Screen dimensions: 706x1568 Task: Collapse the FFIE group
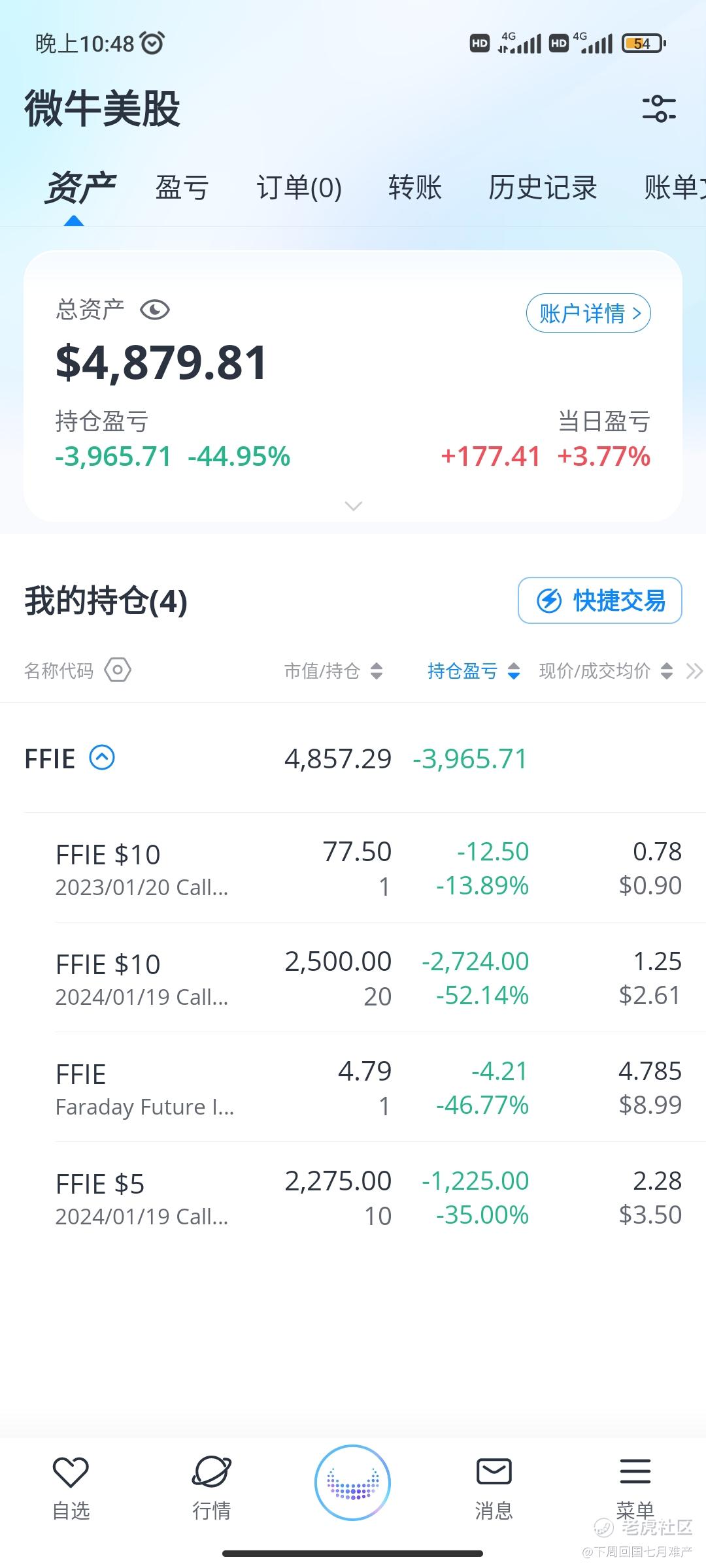102,758
